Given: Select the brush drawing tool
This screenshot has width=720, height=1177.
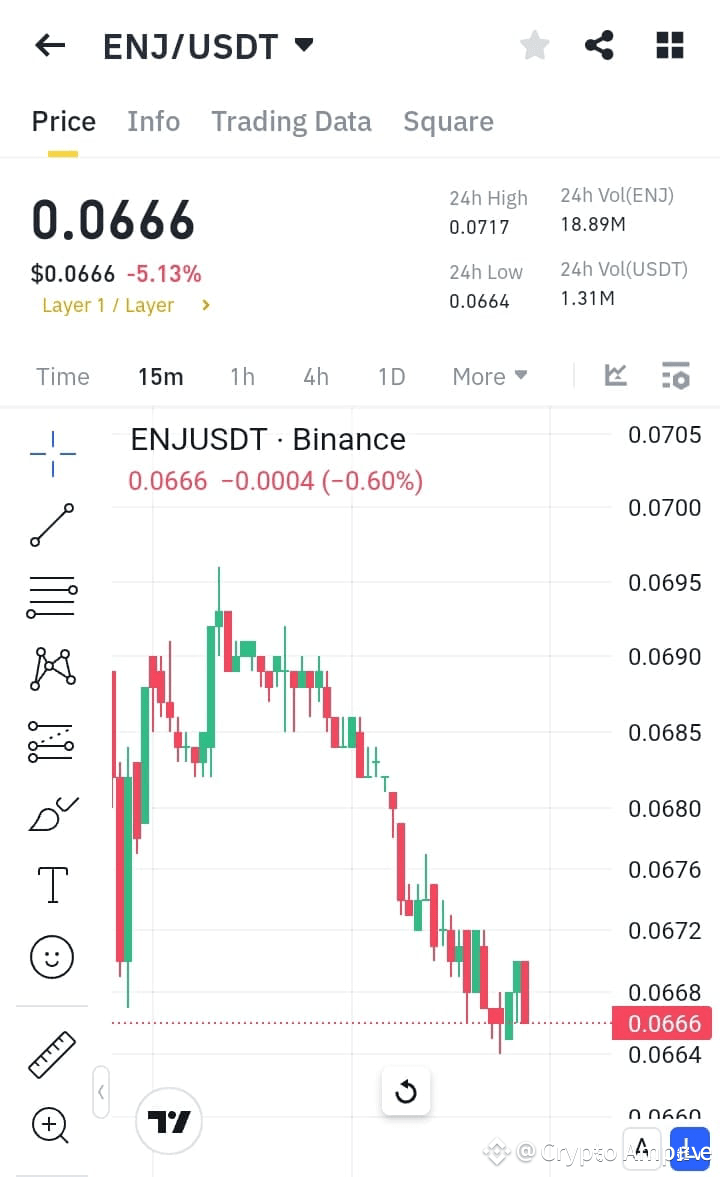Looking at the screenshot, I should coord(52,812).
